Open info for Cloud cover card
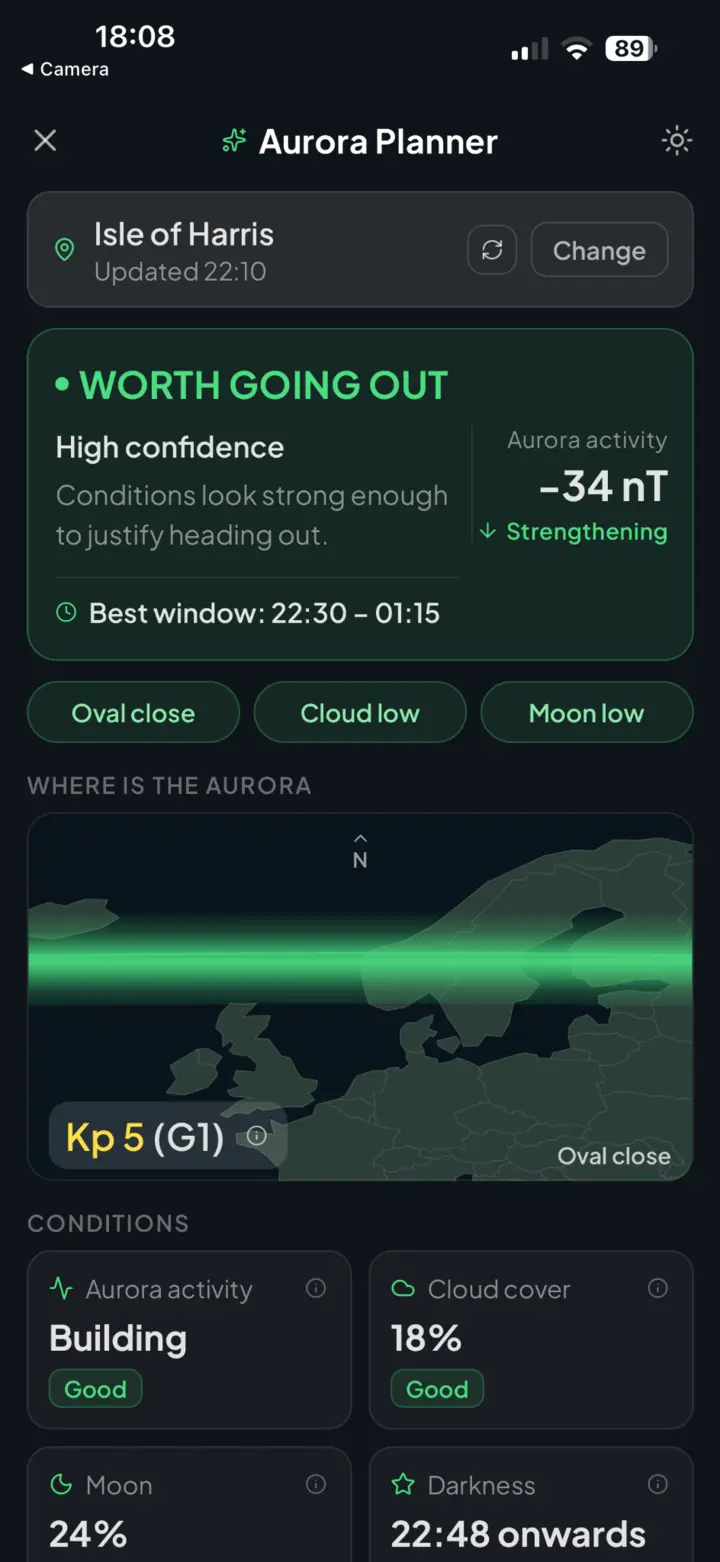 tap(658, 1288)
